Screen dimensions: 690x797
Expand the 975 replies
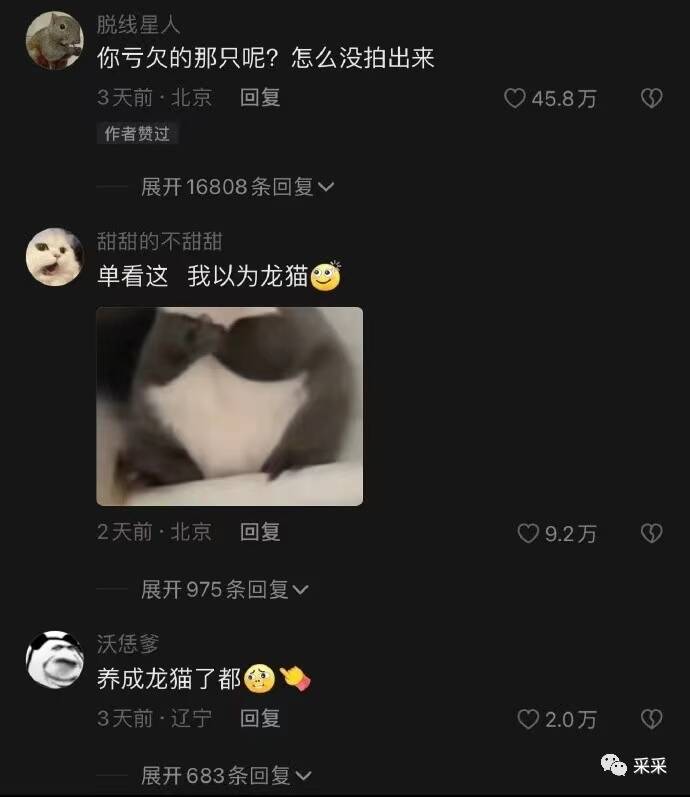point(225,590)
